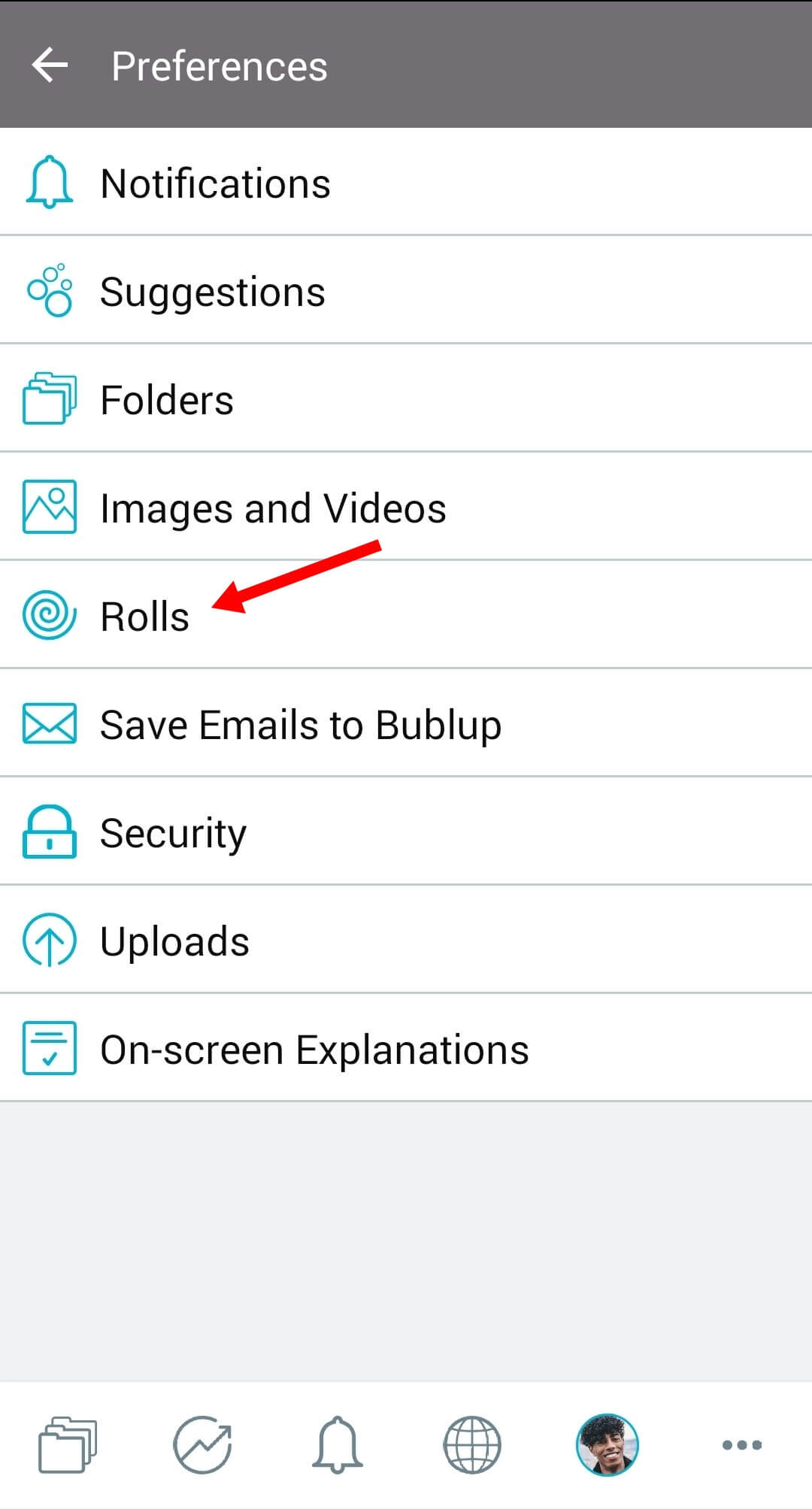Open Images and Videos settings

pyautogui.click(x=406, y=507)
